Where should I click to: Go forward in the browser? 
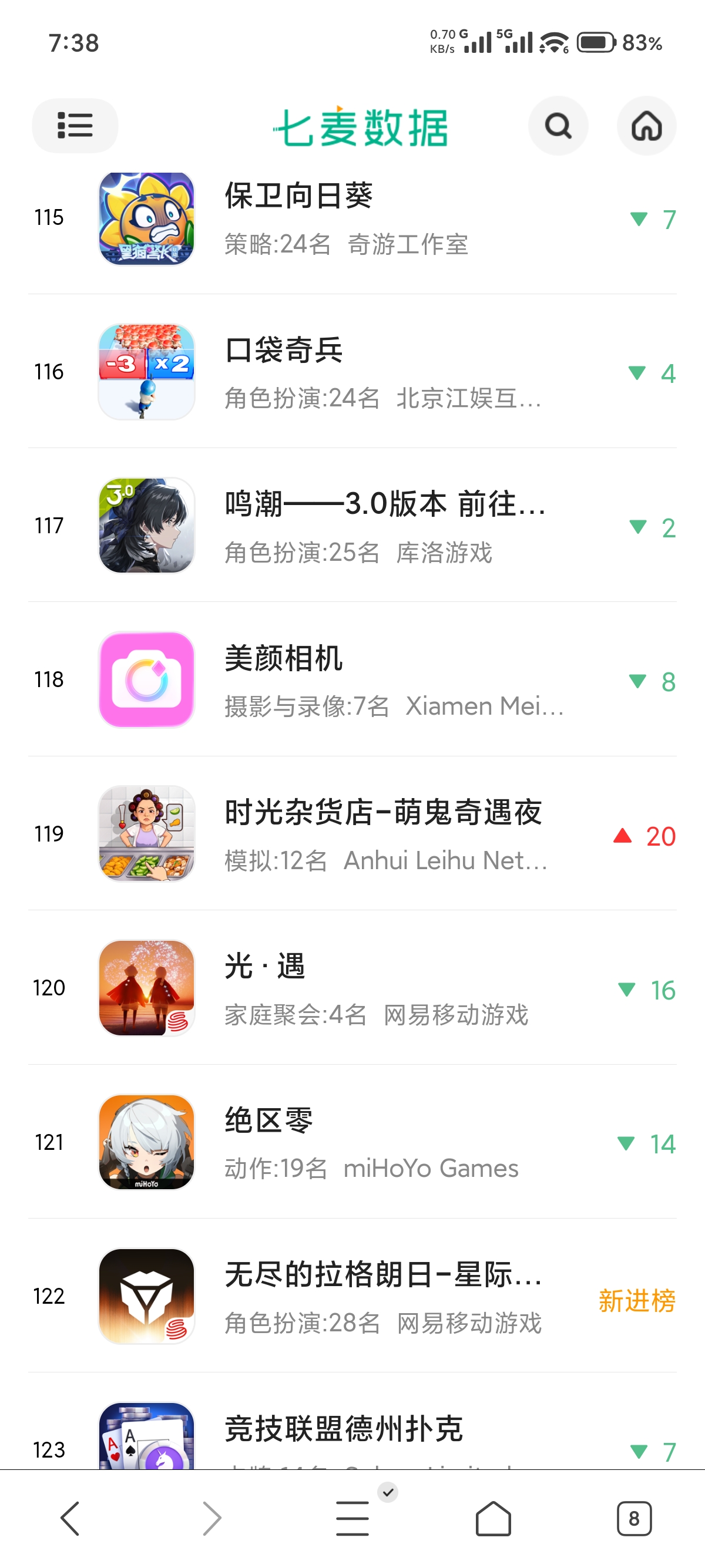[x=211, y=1519]
